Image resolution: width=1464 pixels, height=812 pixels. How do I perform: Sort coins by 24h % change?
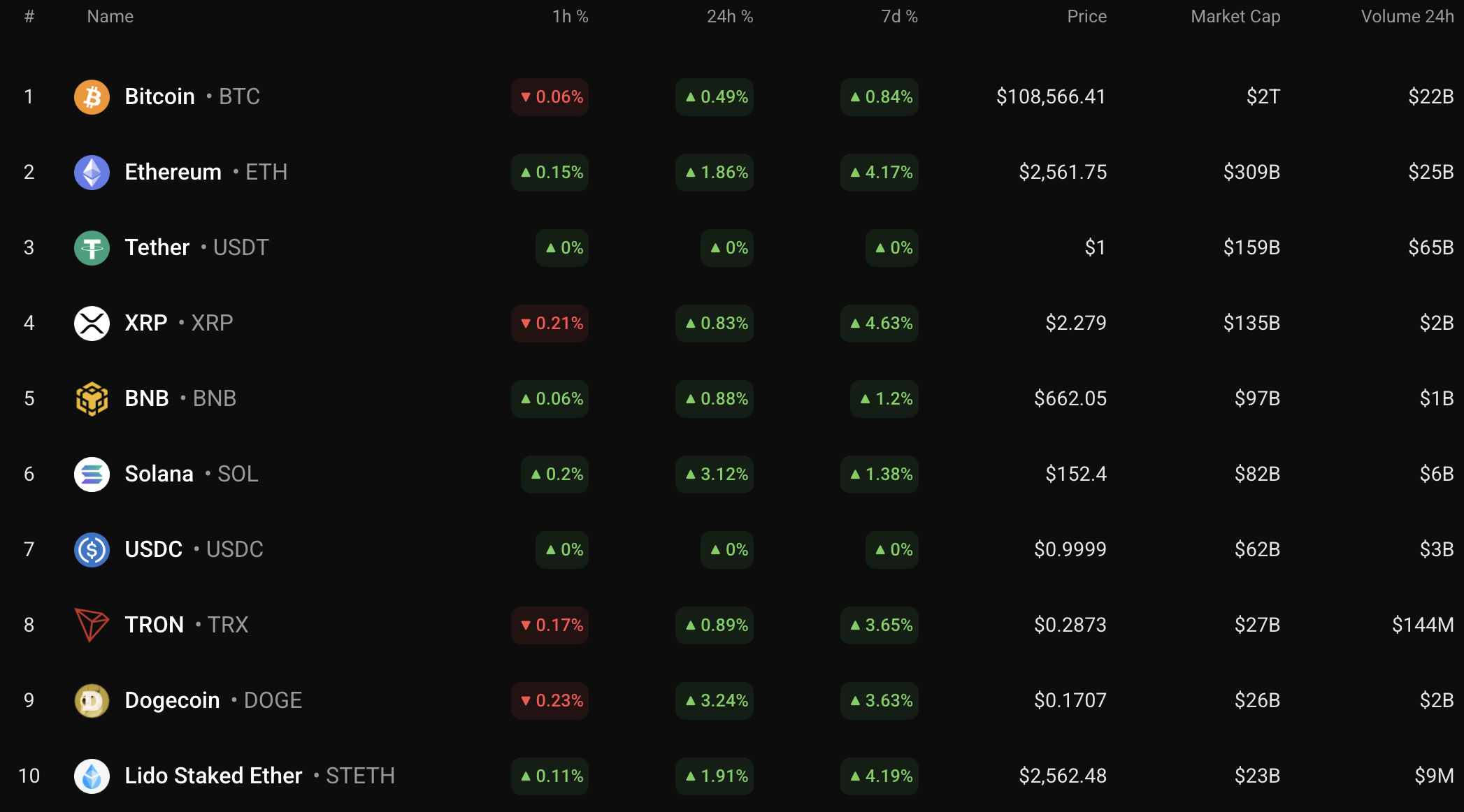coord(729,17)
